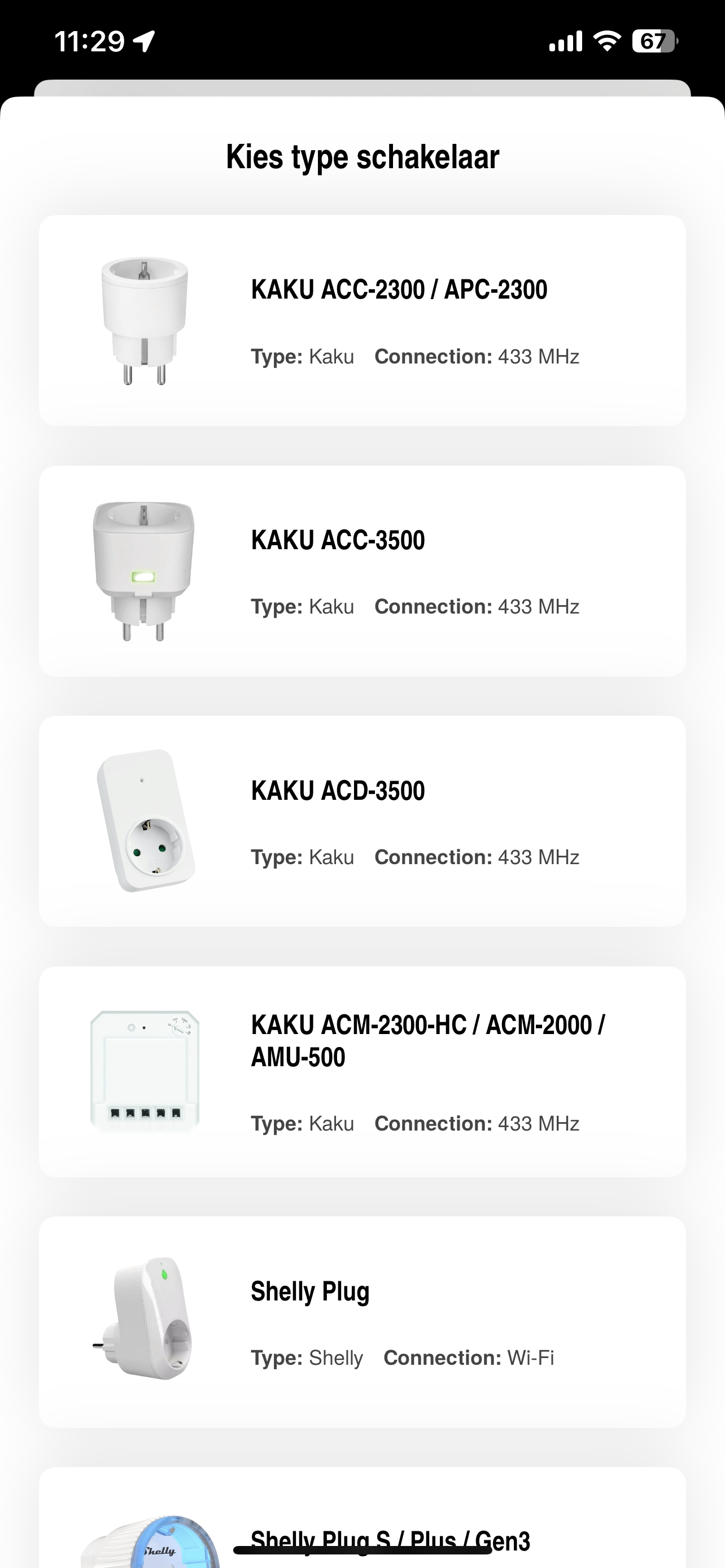
Task: Select the Shelly Plug Wi-Fi switch
Action: pyautogui.click(x=362, y=1322)
